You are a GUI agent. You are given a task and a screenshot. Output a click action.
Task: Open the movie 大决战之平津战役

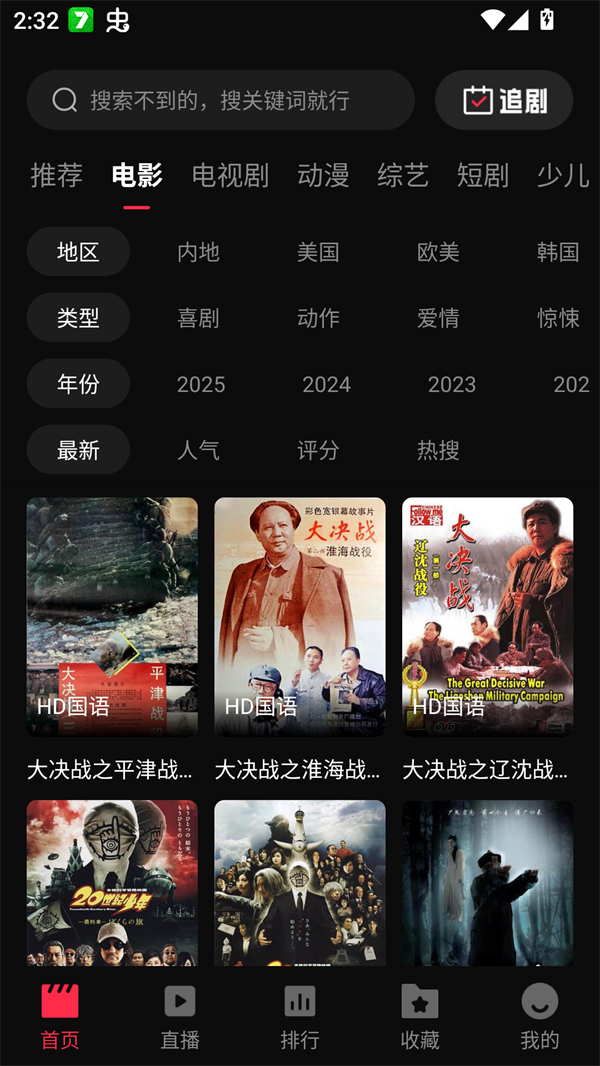112,617
